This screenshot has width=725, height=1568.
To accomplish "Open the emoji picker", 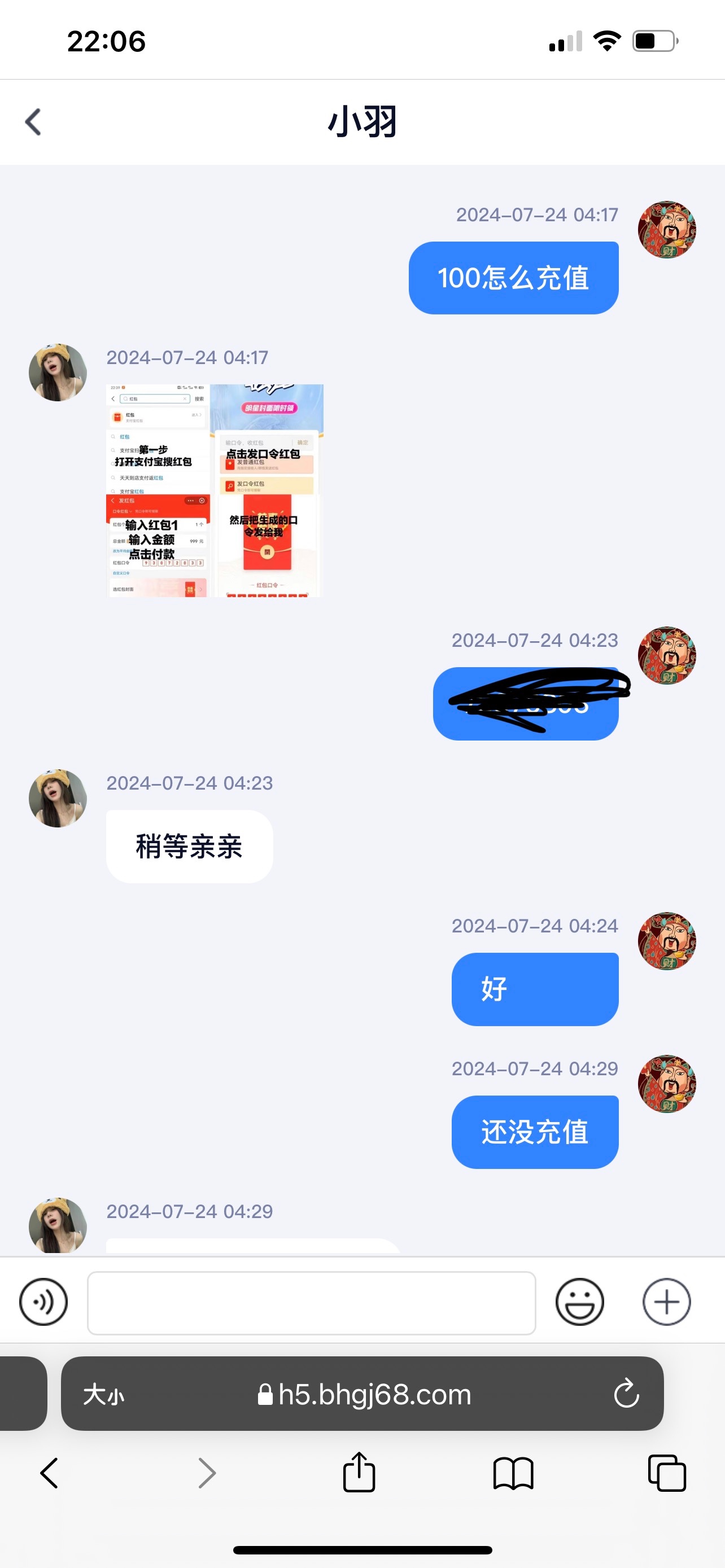I will pyautogui.click(x=579, y=1303).
